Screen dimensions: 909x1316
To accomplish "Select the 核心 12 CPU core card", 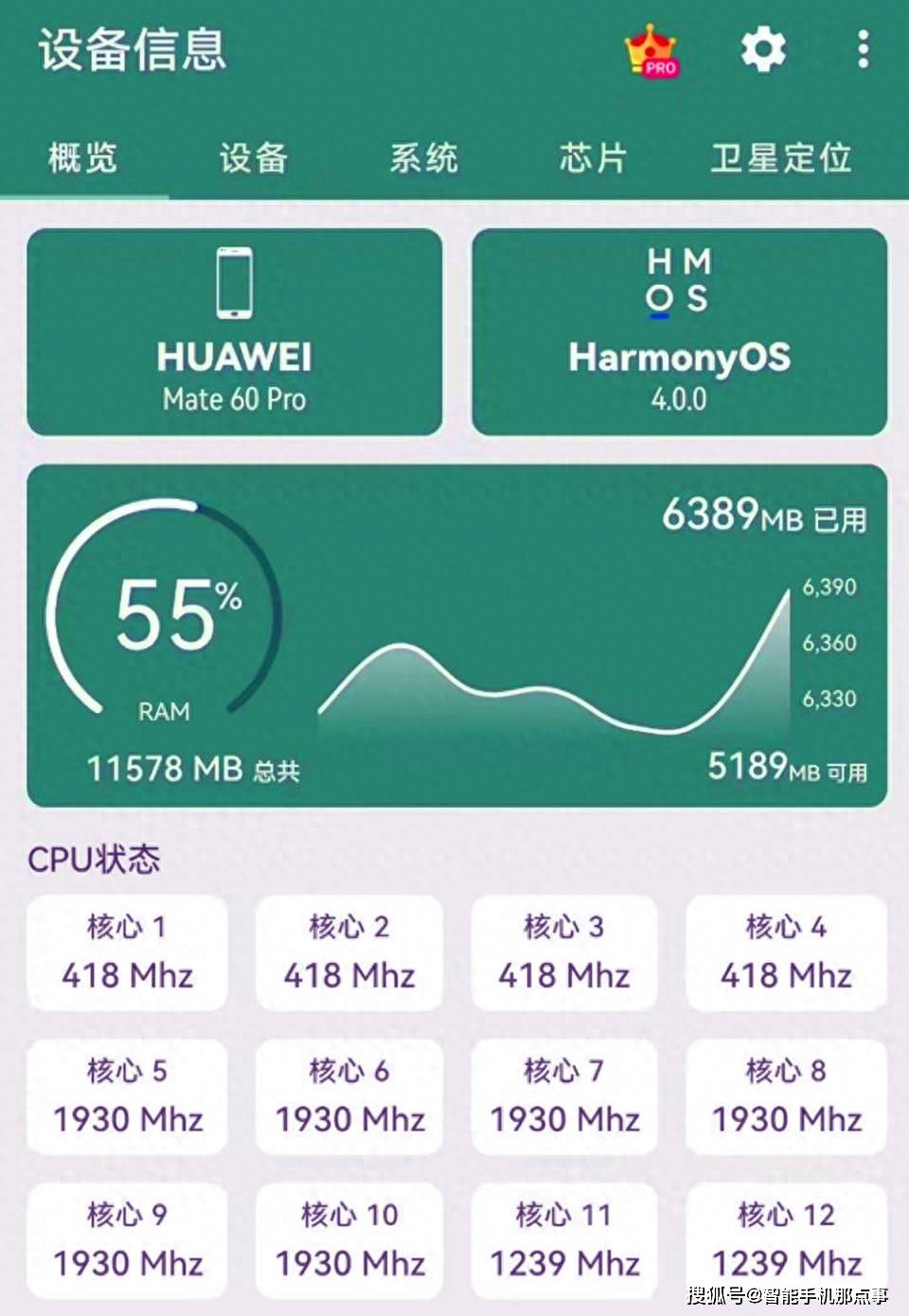I will point(784,1240).
